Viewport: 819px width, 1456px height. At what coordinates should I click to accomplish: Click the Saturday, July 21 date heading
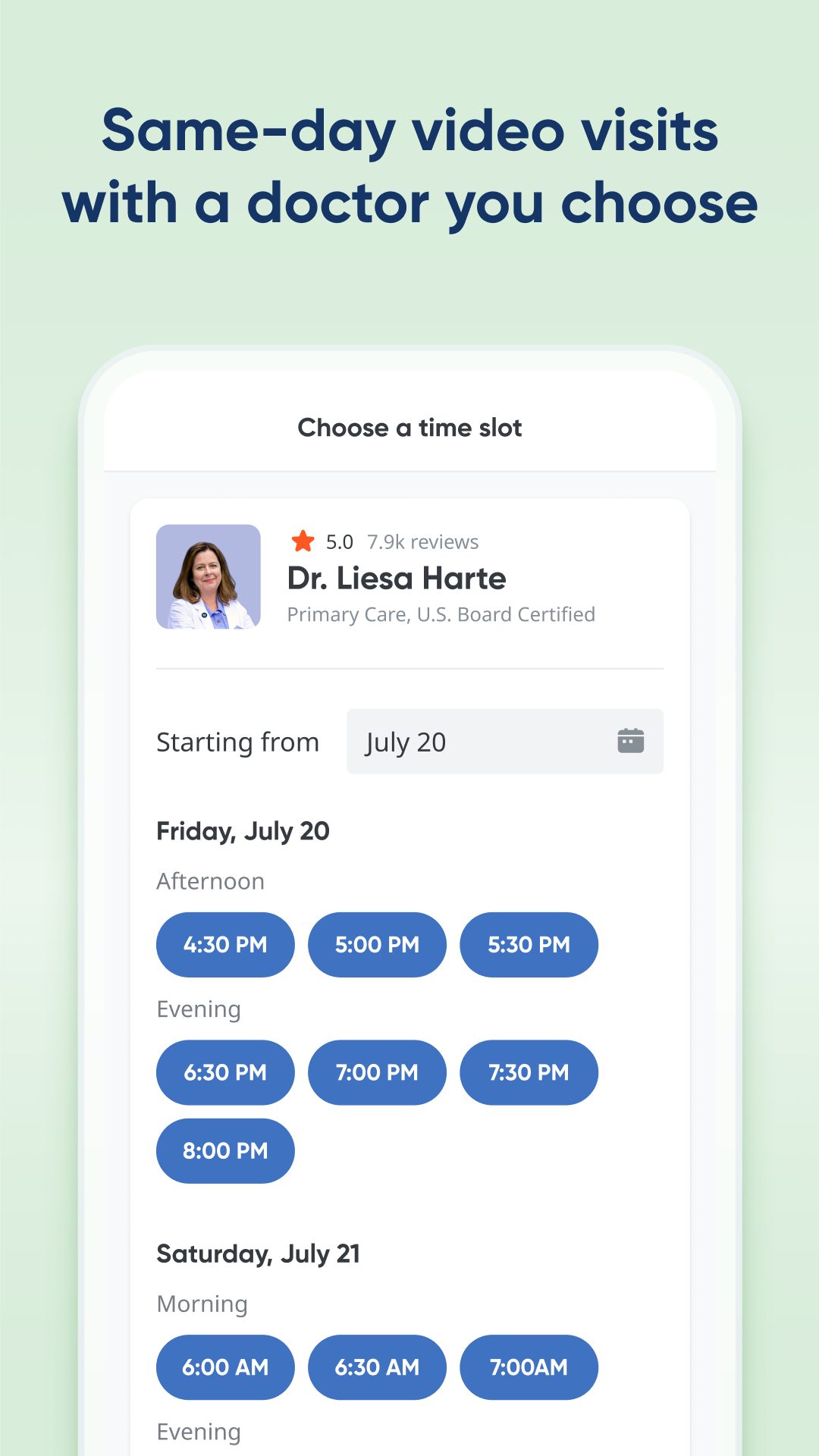(259, 1253)
